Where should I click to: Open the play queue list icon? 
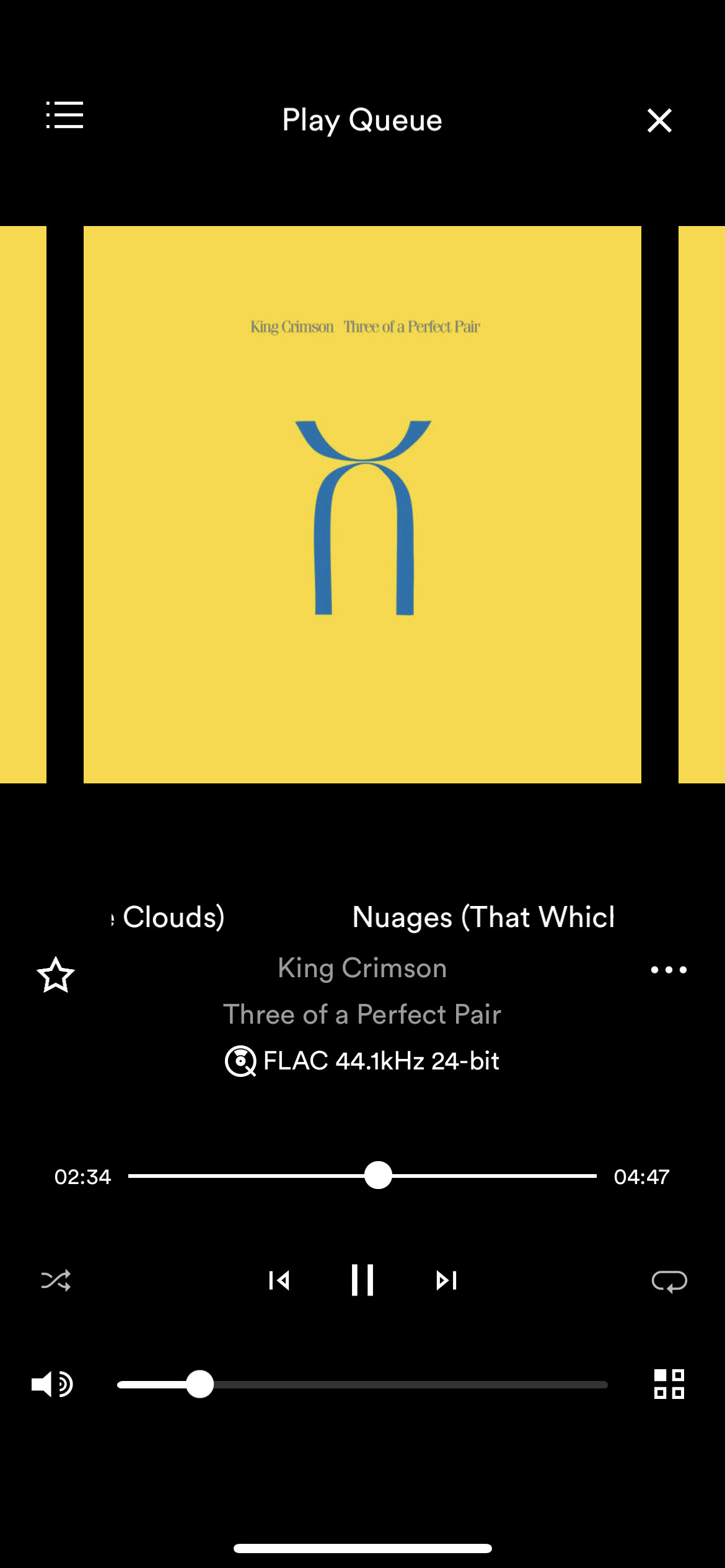(65, 116)
